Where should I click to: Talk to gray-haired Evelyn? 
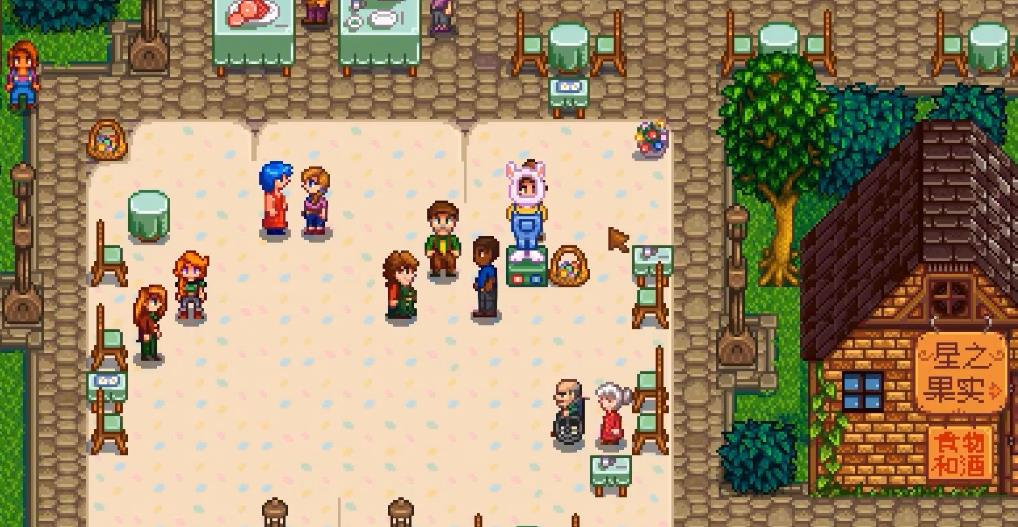tap(610, 415)
